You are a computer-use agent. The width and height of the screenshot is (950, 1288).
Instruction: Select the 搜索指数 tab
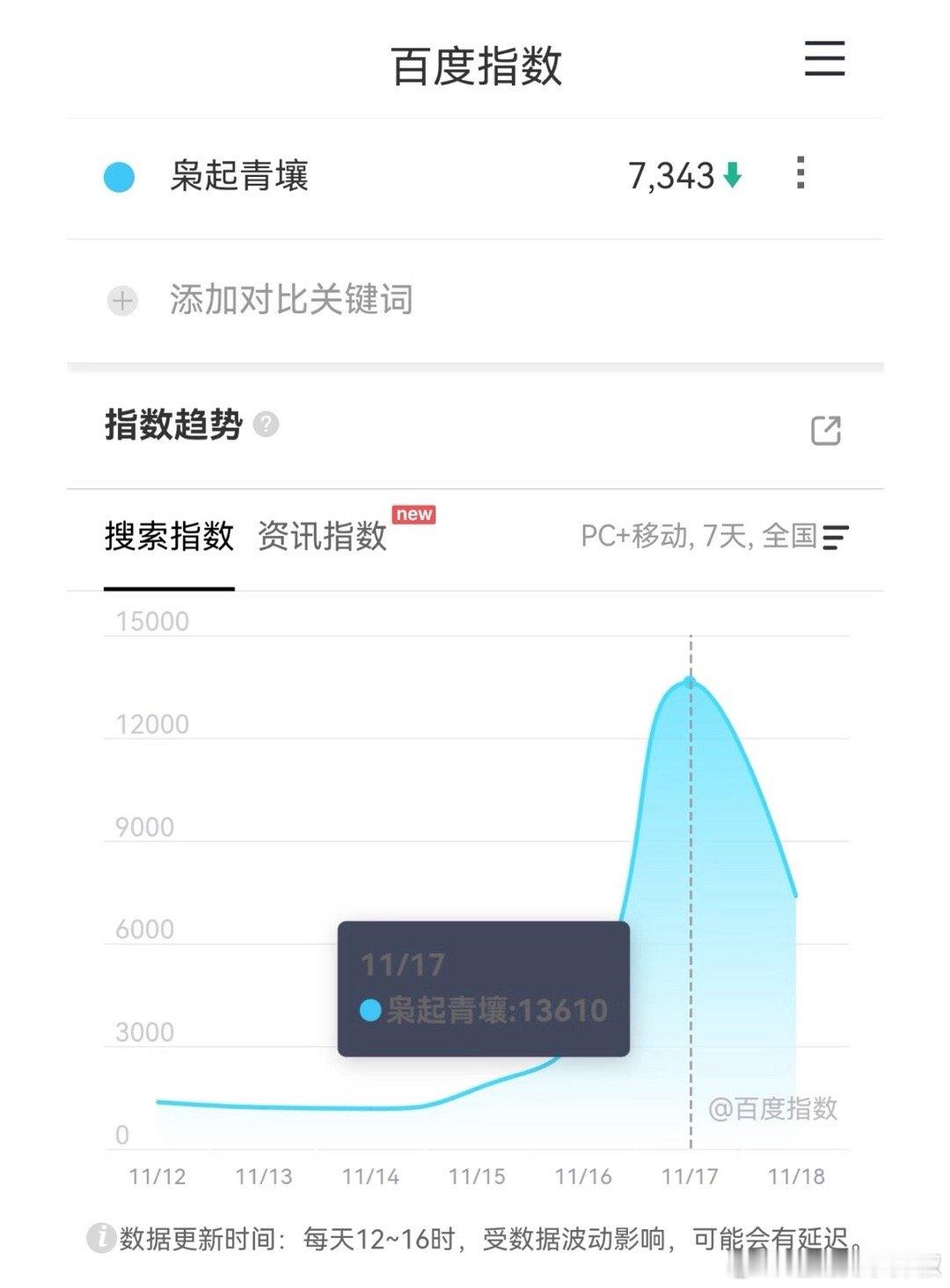[x=170, y=536]
